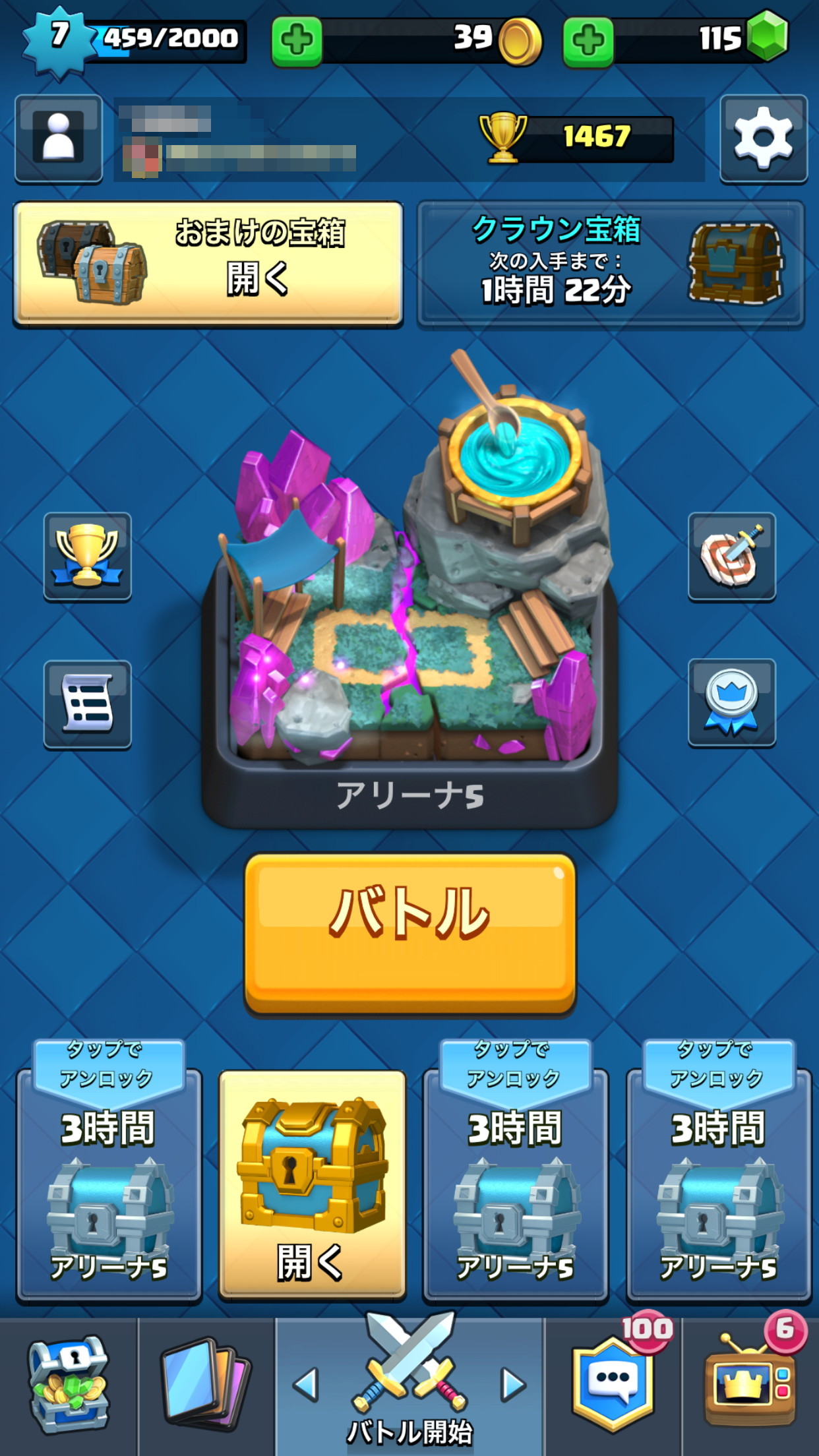Open the gold chest marked 開く
The image size is (819, 1456).
(312, 1184)
